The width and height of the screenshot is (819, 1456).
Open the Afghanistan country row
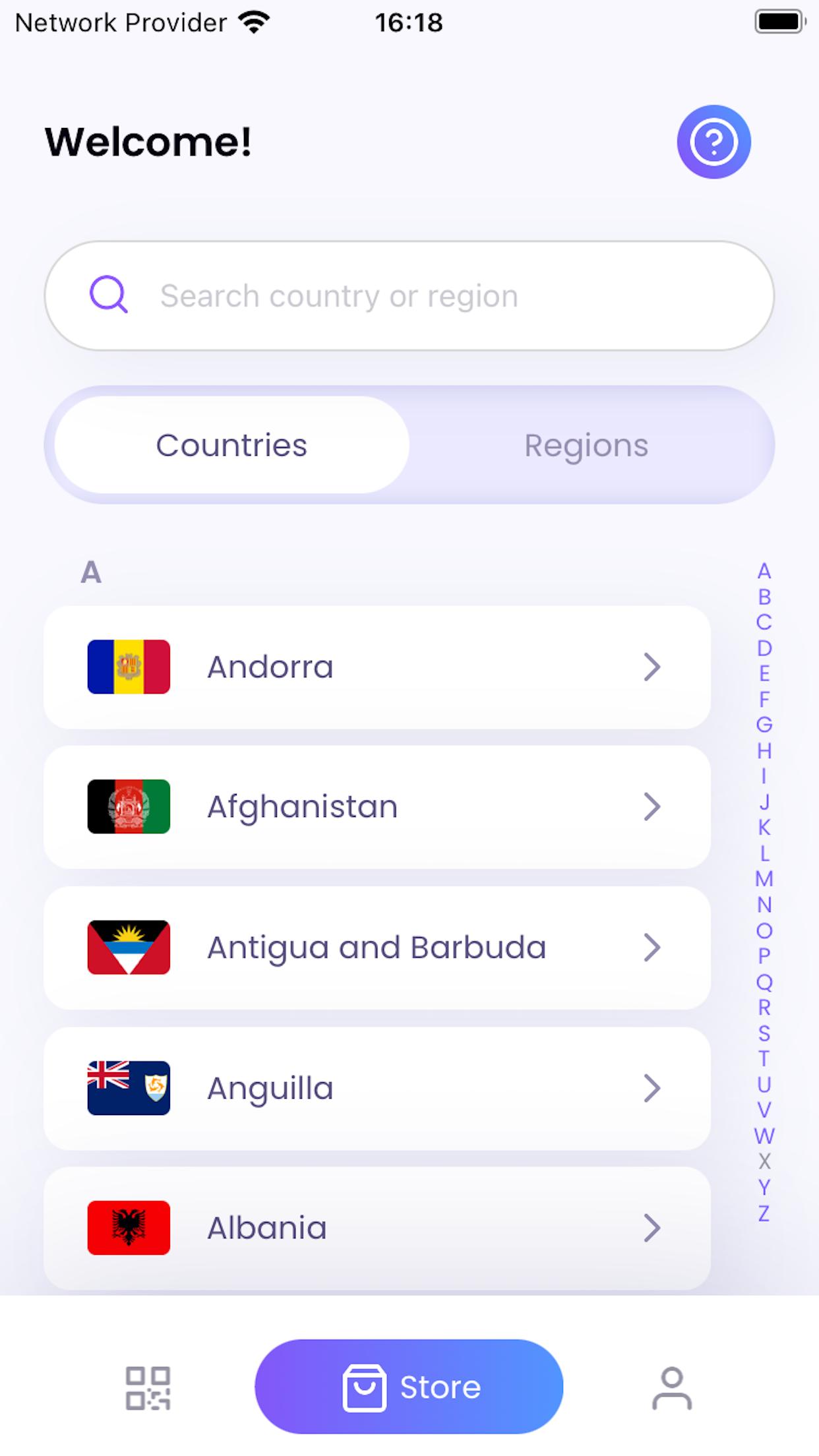click(x=377, y=806)
